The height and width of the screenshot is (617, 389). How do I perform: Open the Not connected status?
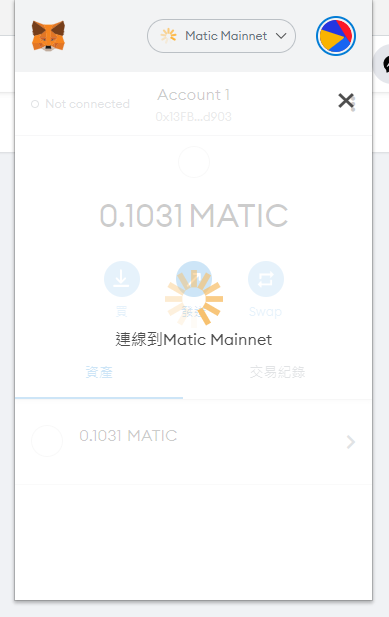pyautogui.click(x=80, y=104)
